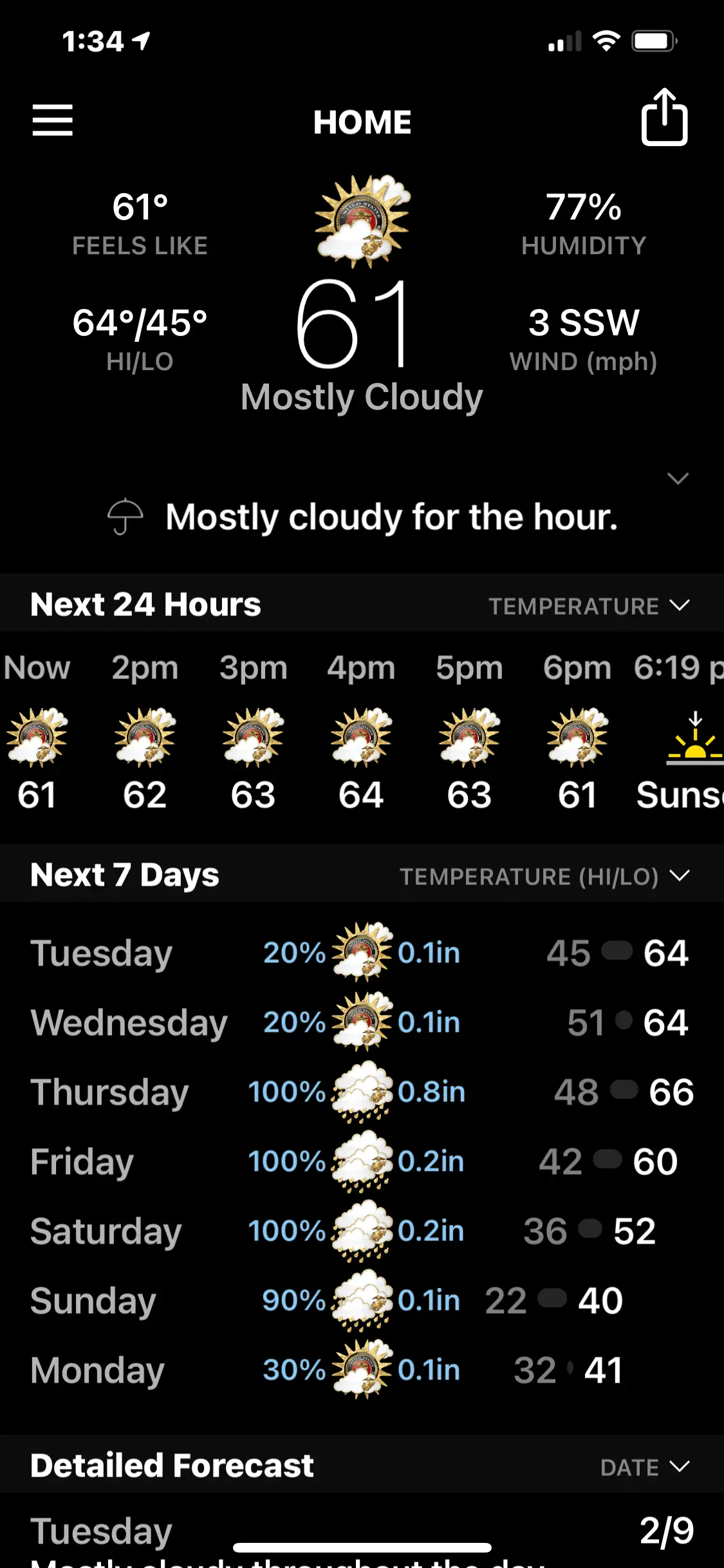Open the hamburger menu
The height and width of the screenshot is (1568, 724).
tap(53, 120)
